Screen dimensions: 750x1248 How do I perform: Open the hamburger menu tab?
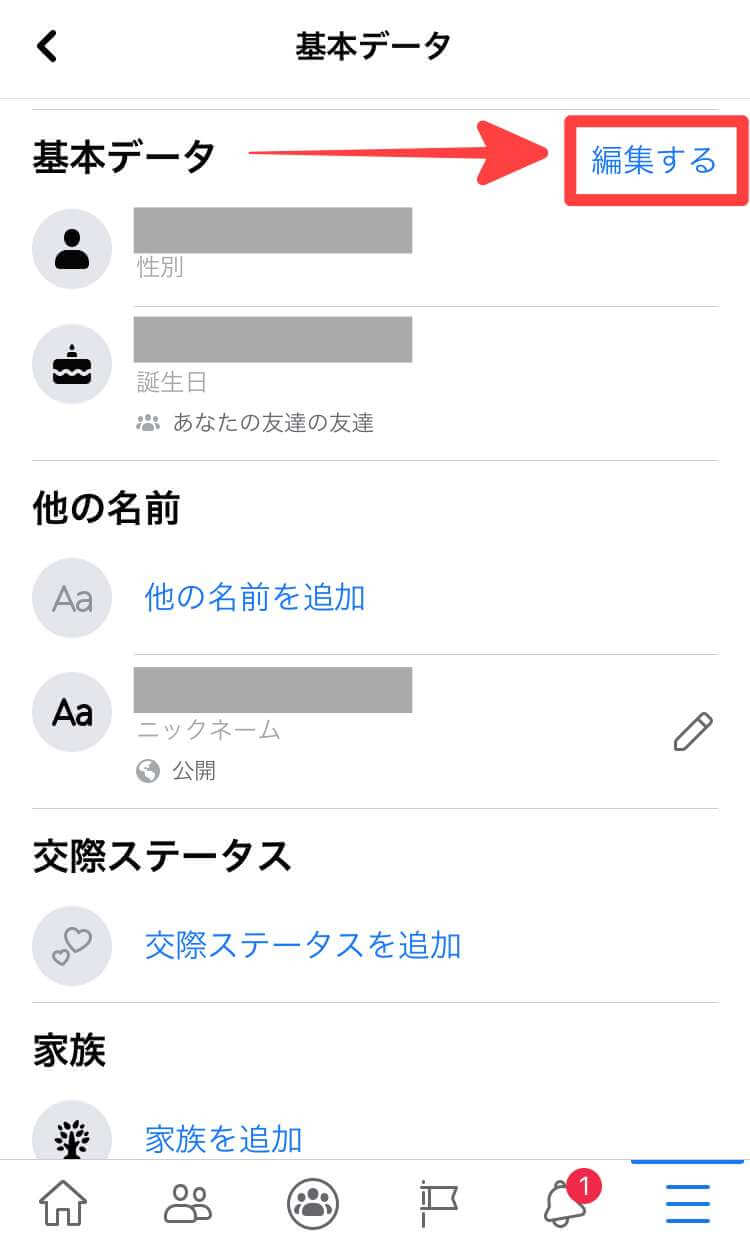[688, 1204]
